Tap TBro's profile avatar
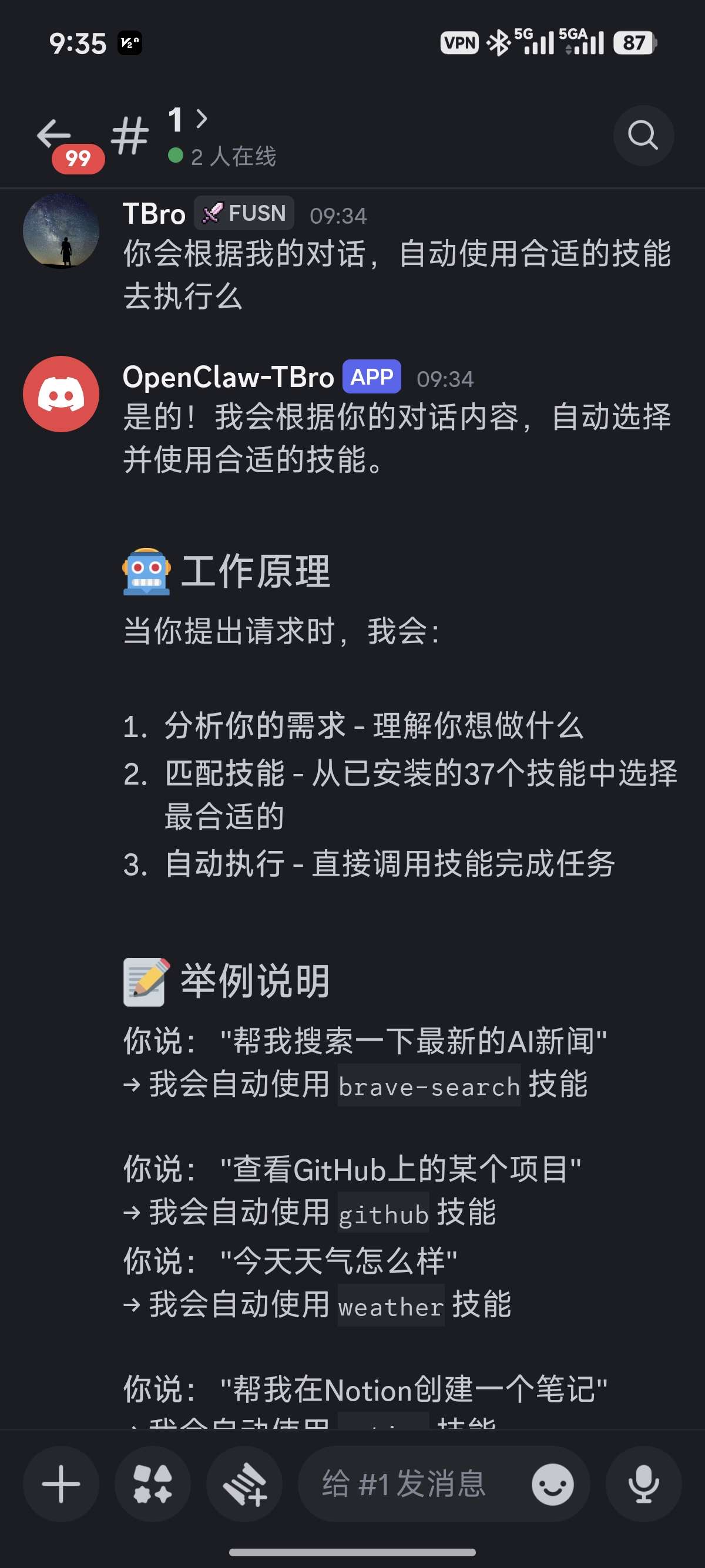Image resolution: width=705 pixels, height=1568 pixels. (61, 230)
